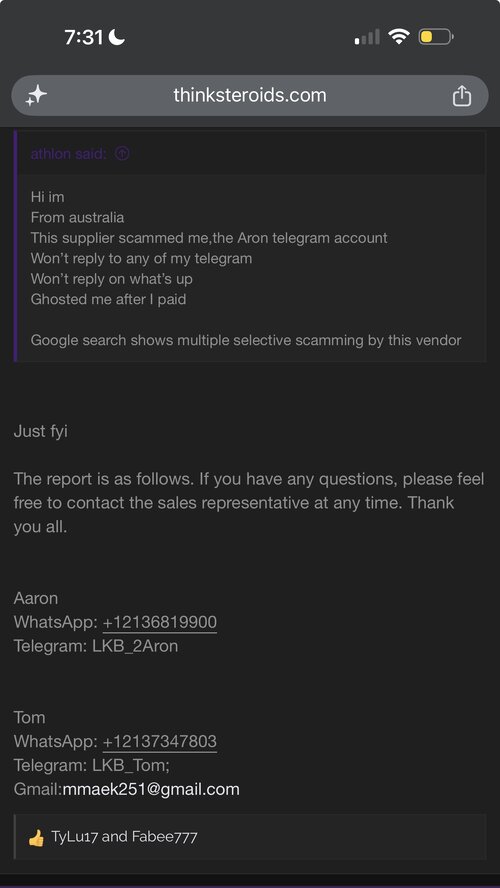Image resolution: width=500 pixels, height=888 pixels.
Task: Jump to athlon's original quoted post
Action: click(x=122, y=153)
